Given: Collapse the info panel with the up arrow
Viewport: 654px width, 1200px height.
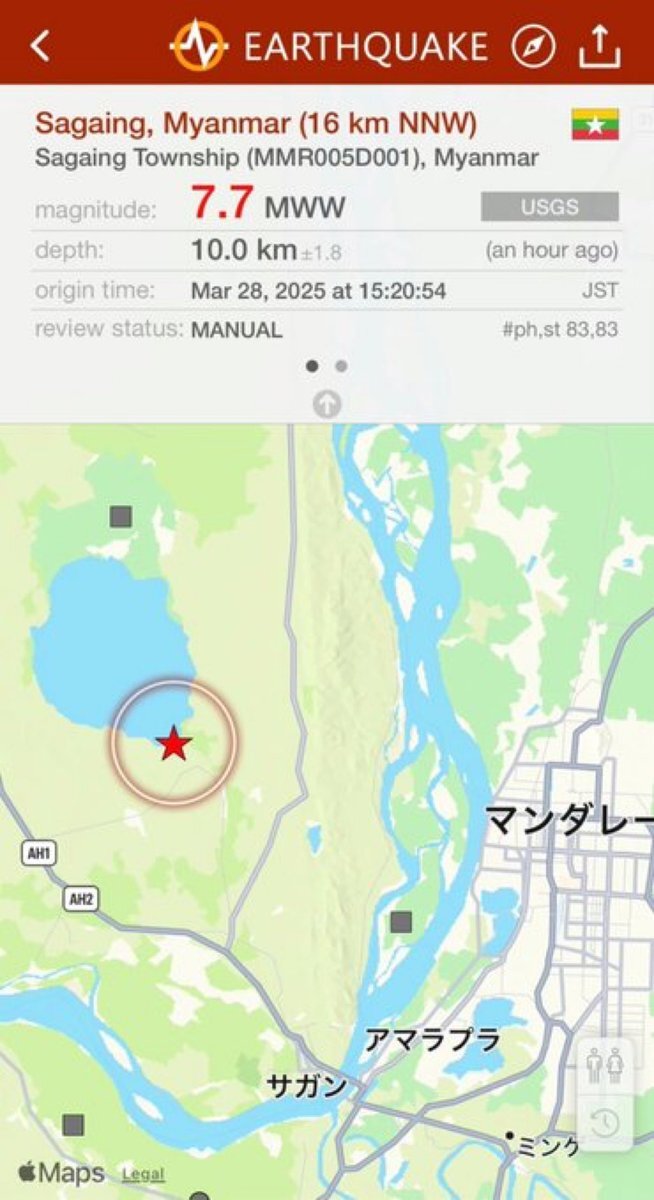Looking at the screenshot, I should pos(327,404).
